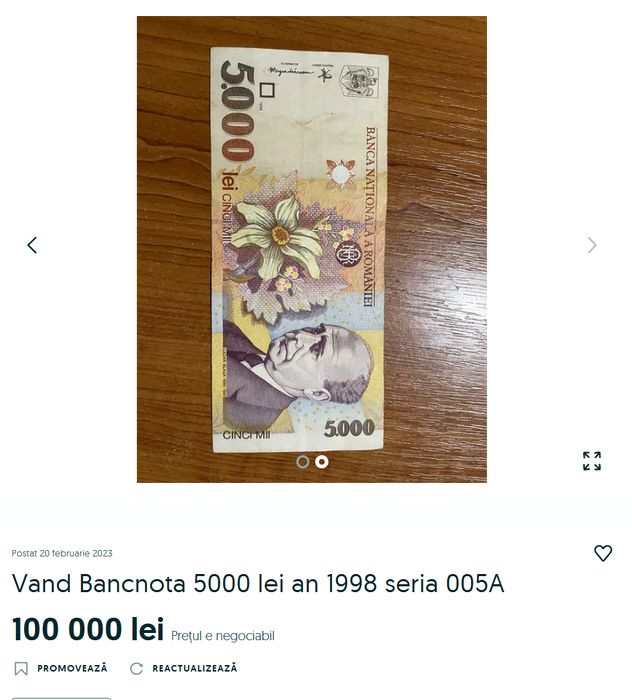Tap Promovează to promote the ad
Screen dimensions: 632x700
(62, 668)
